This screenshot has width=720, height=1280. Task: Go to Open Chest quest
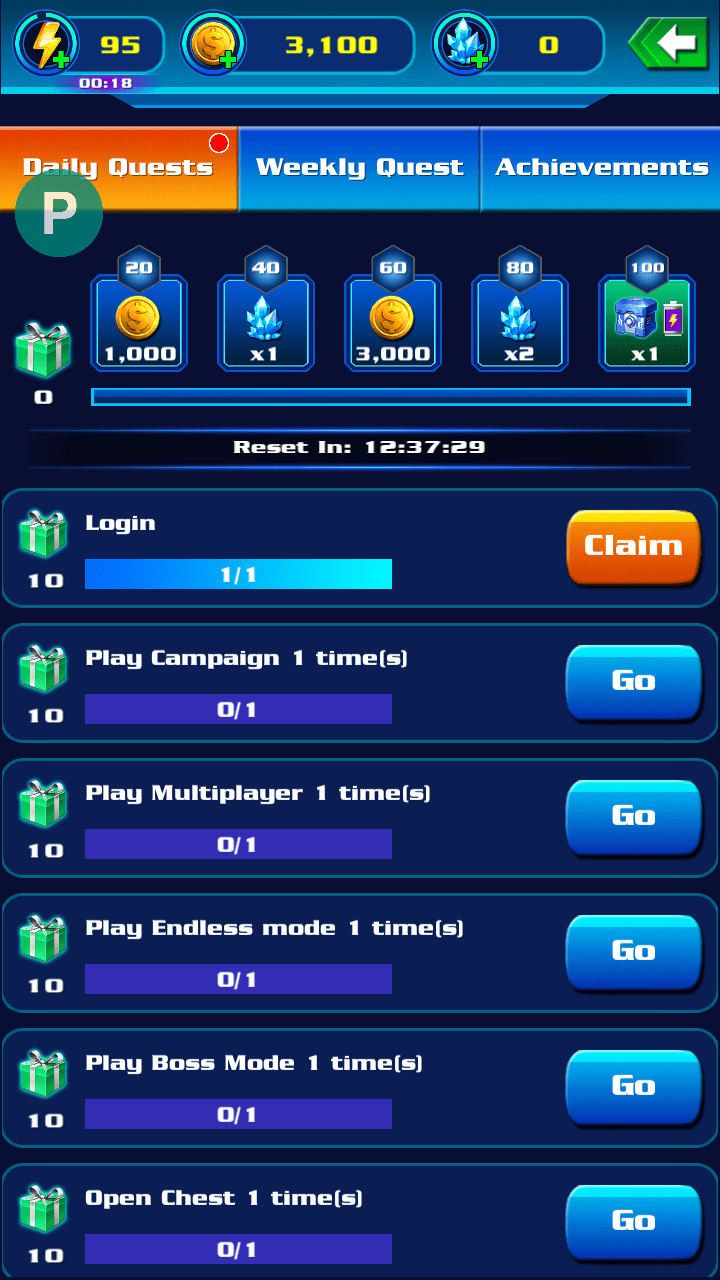[x=633, y=1222]
